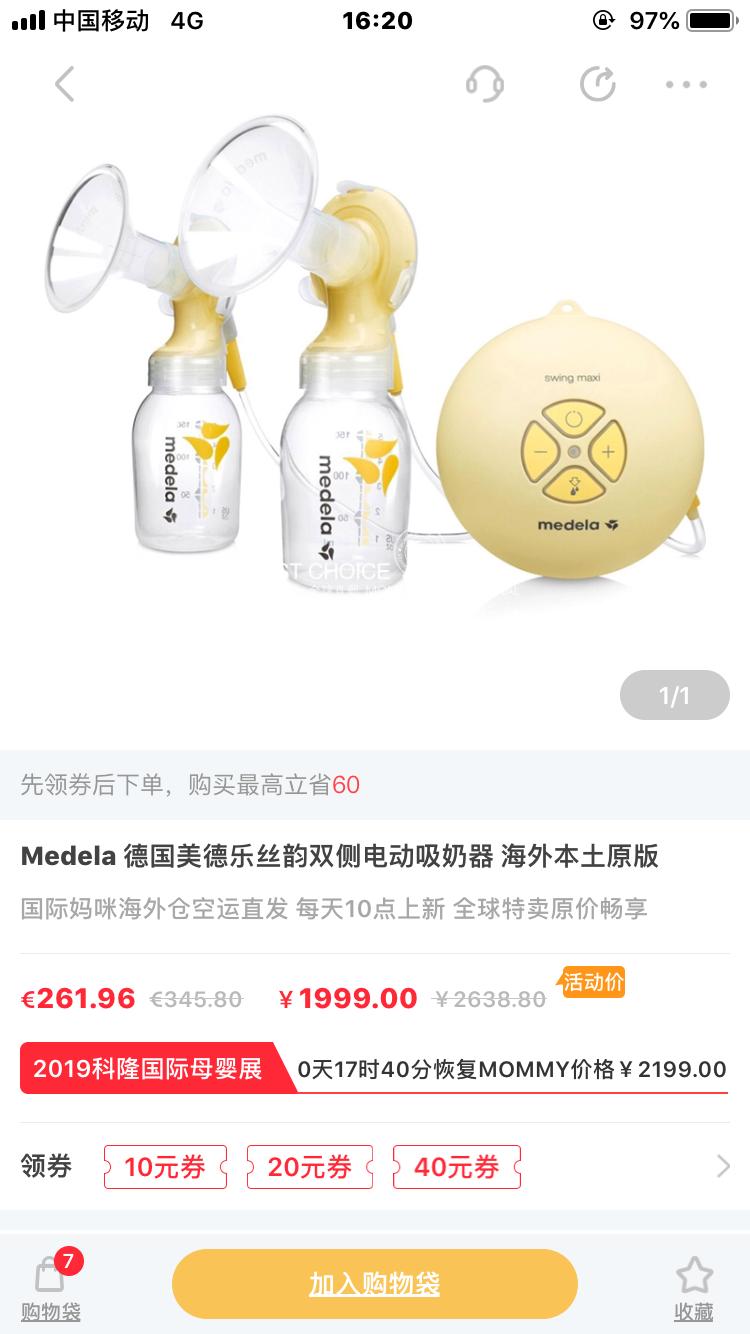Toggle favorite by tapping the star
Image resolution: width=750 pixels, height=1334 pixels.
695,1277
